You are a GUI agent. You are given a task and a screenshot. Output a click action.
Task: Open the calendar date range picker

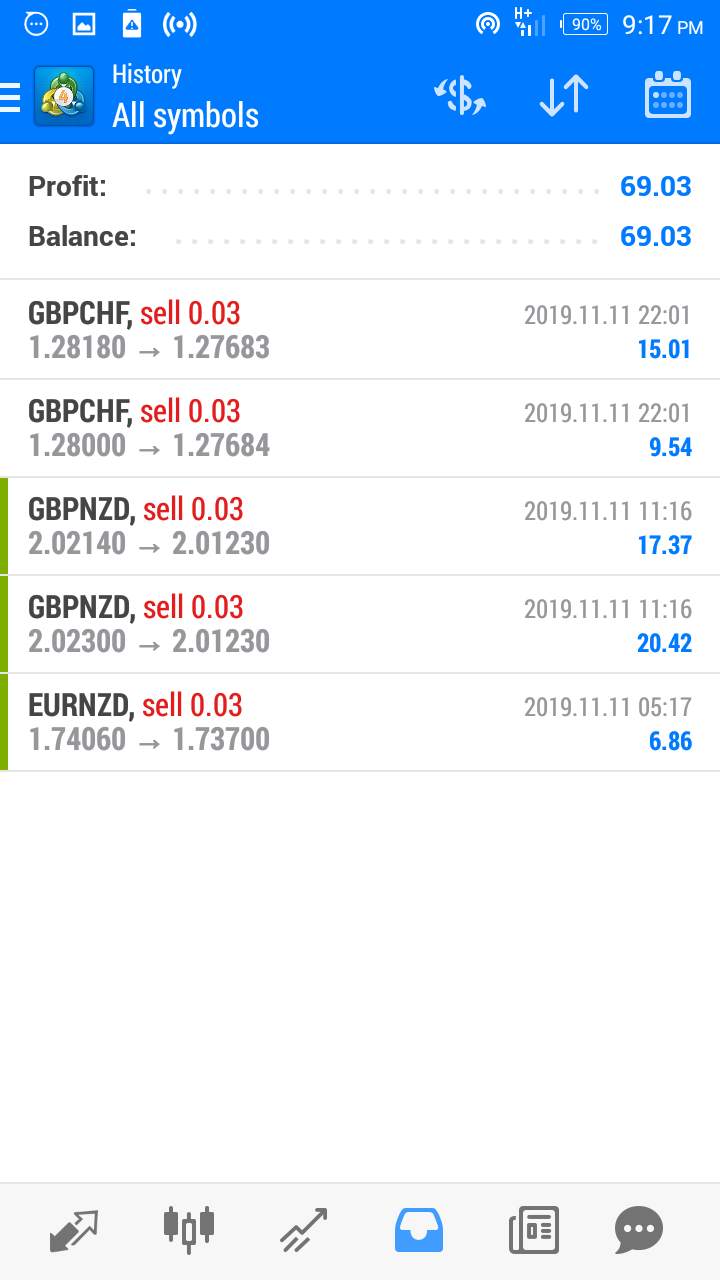coord(668,96)
